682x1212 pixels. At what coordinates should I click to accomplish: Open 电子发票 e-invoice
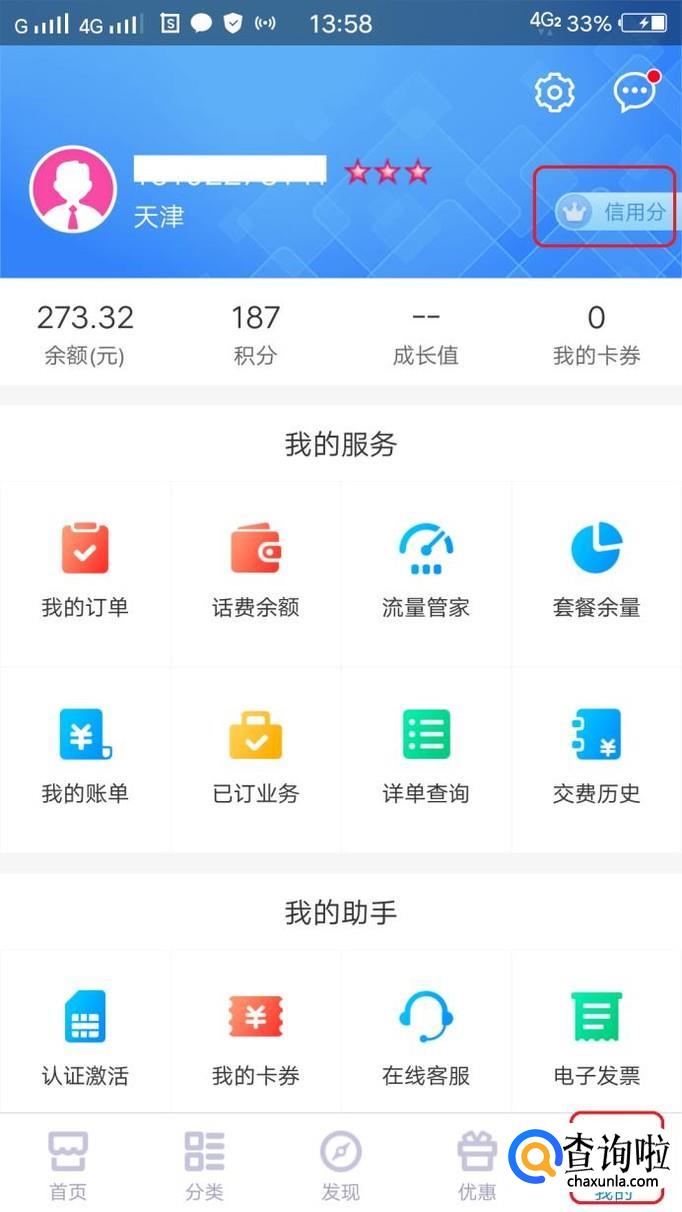596,1037
